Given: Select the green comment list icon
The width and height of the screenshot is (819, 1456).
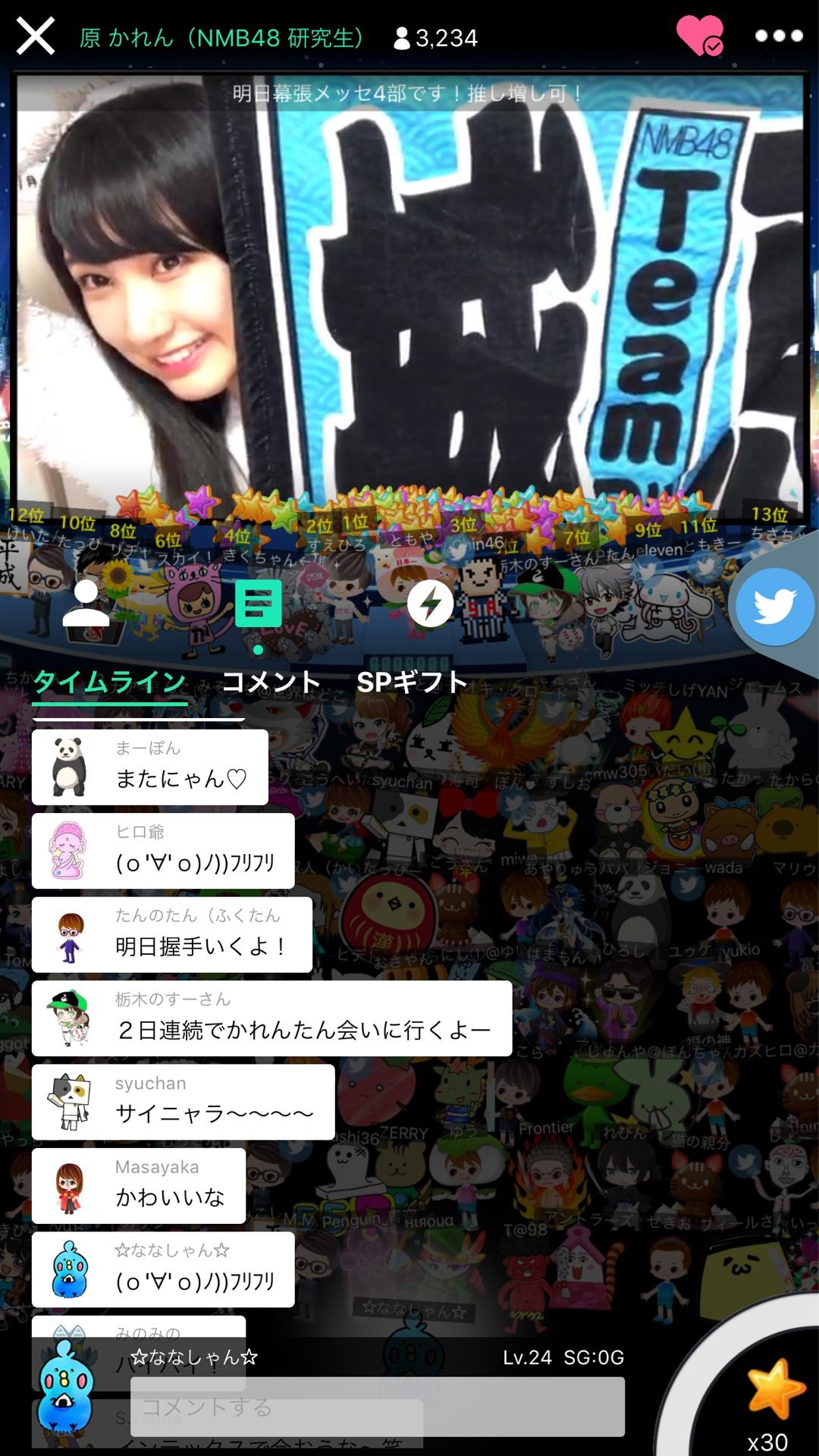Looking at the screenshot, I should [258, 603].
